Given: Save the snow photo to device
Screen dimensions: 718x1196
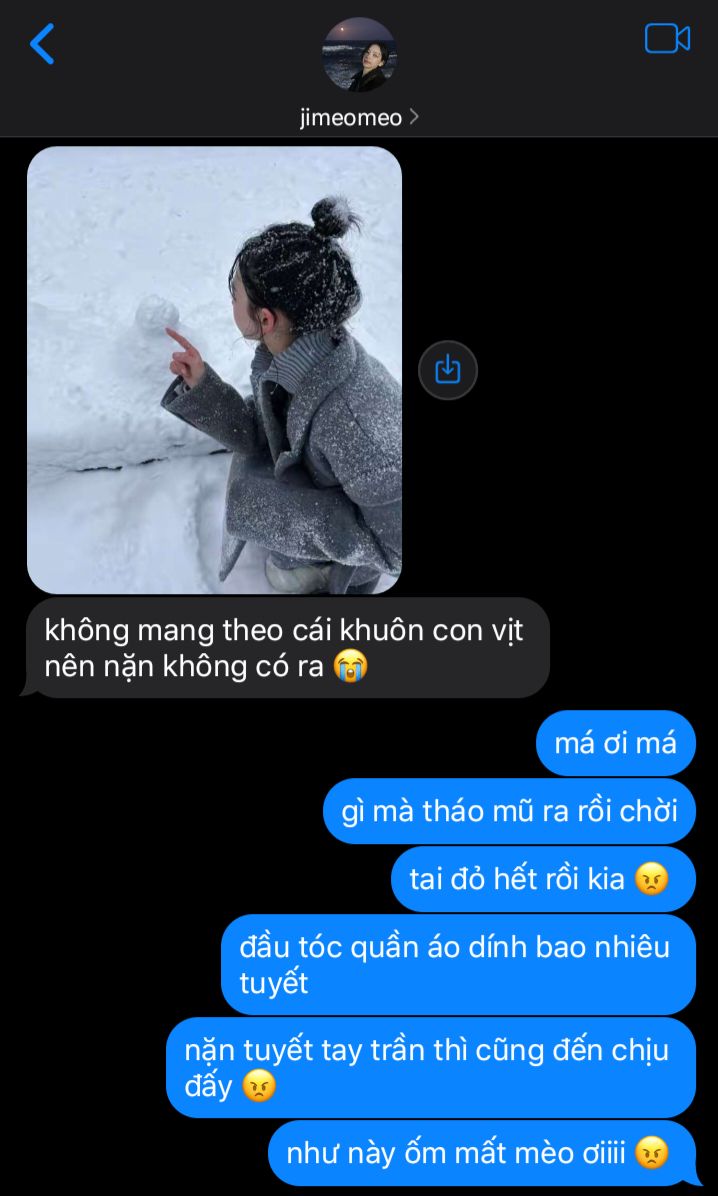Looking at the screenshot, I should [447, 370].
